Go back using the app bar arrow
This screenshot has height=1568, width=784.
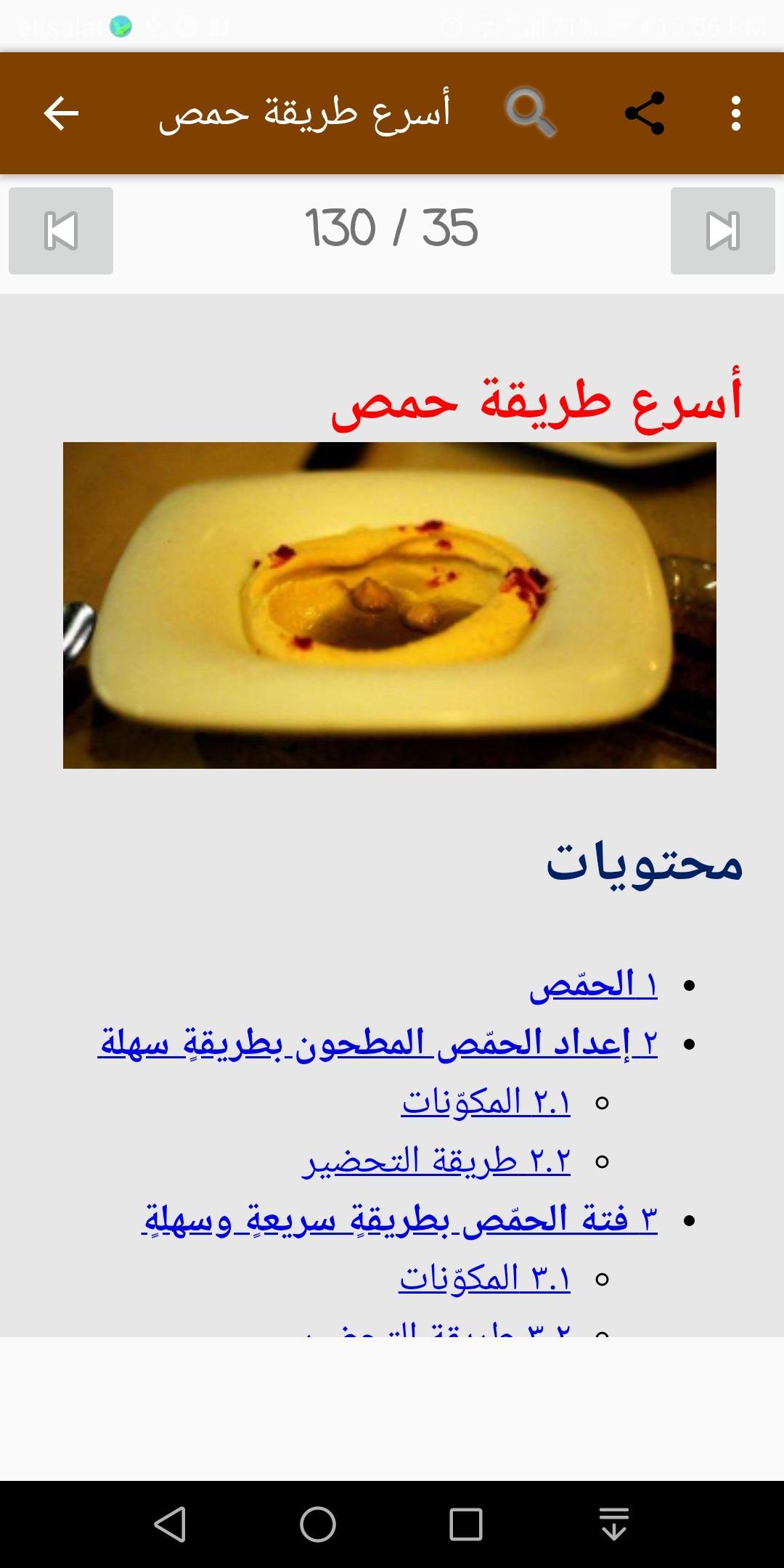61,113
